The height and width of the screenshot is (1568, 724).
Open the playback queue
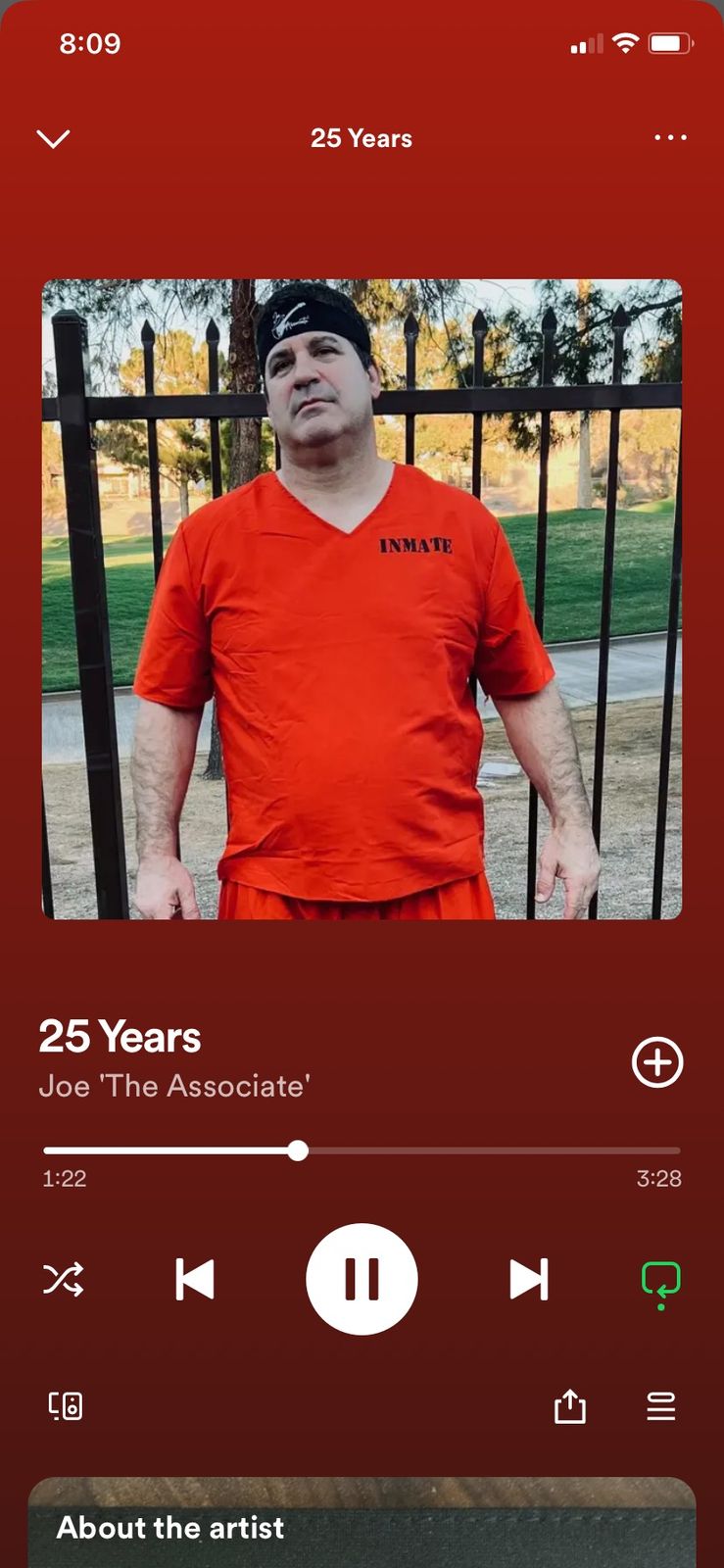(x=661, y=1406)
